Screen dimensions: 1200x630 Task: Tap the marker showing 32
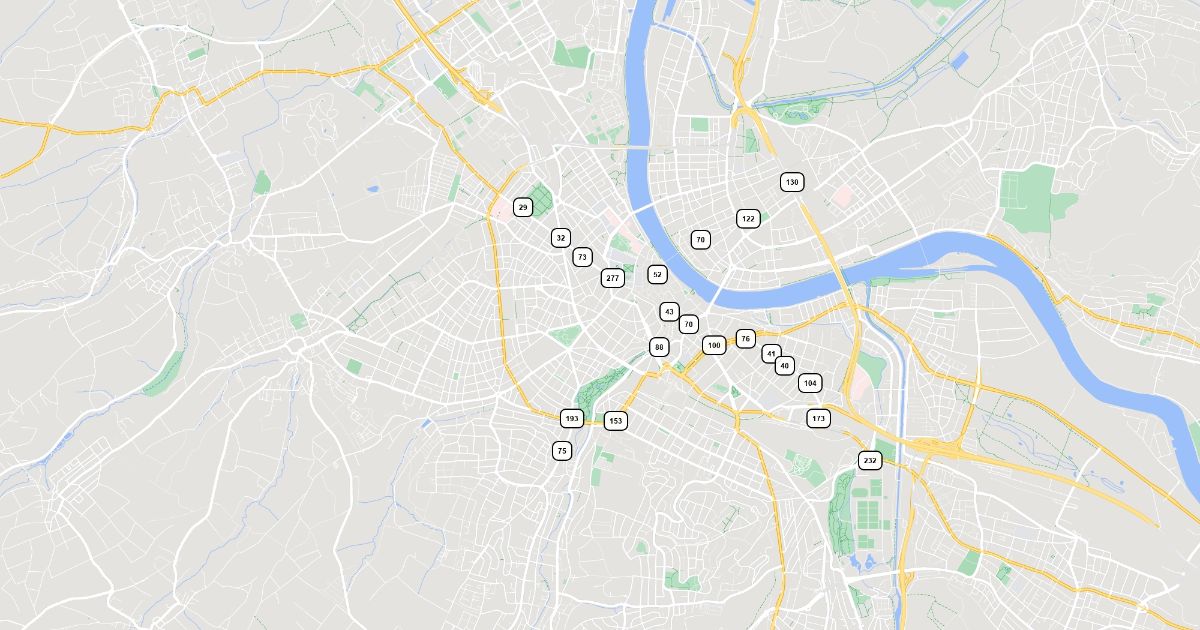tap(561, 238)
